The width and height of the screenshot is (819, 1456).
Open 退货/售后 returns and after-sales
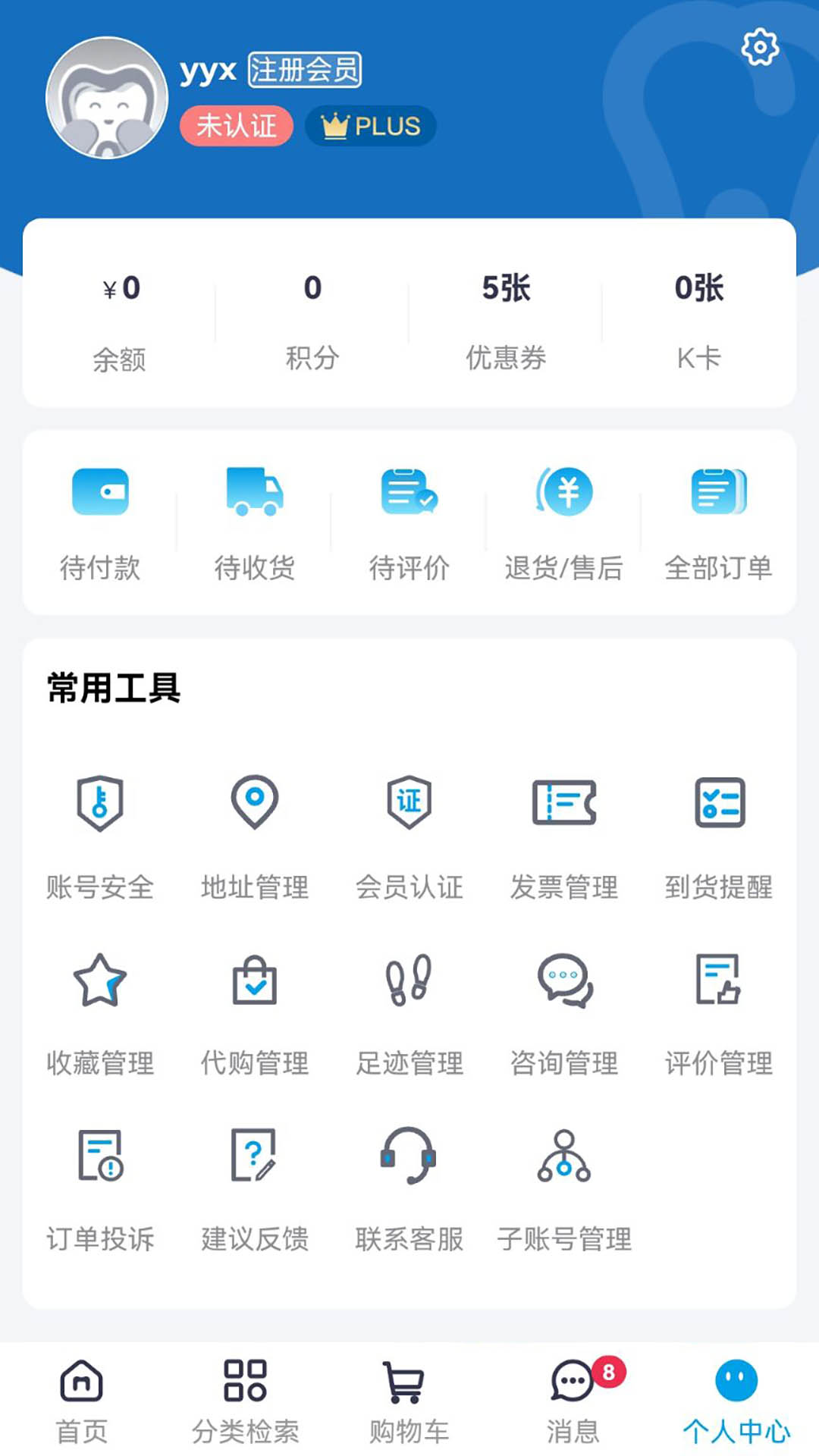563,523
